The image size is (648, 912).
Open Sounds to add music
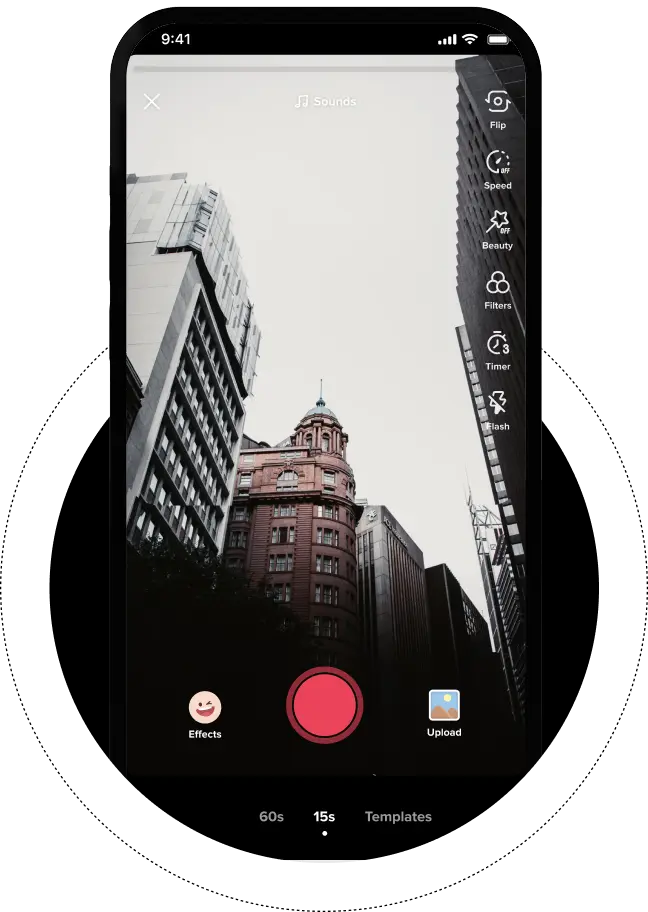[325, 102]
